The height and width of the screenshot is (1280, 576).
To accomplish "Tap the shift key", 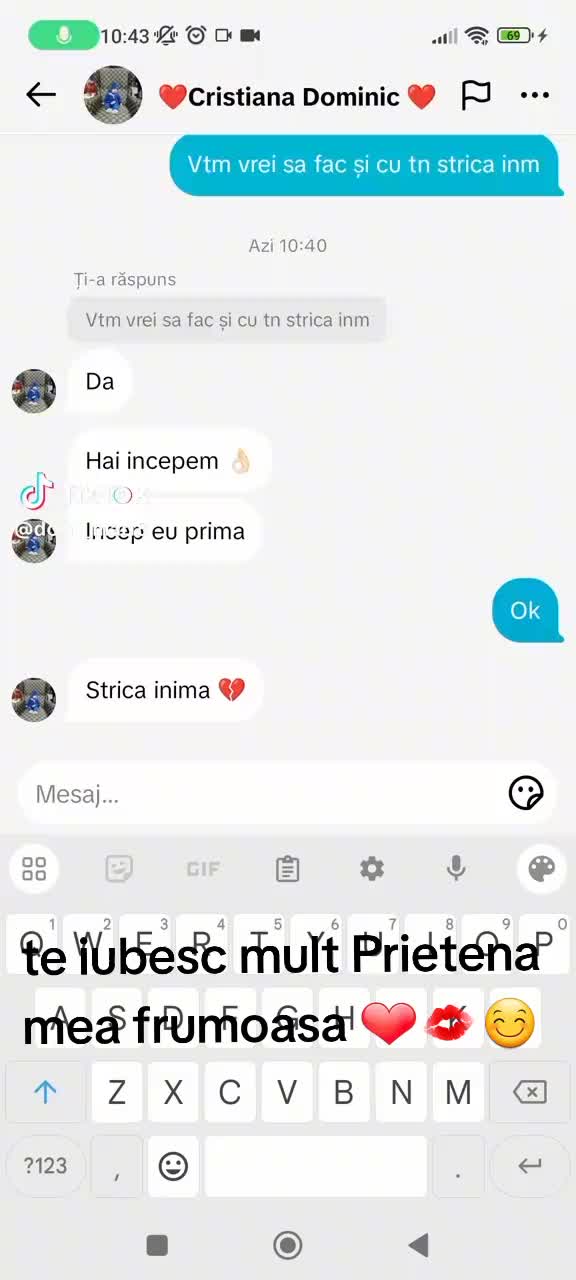I will click(x=45, y=1092).
